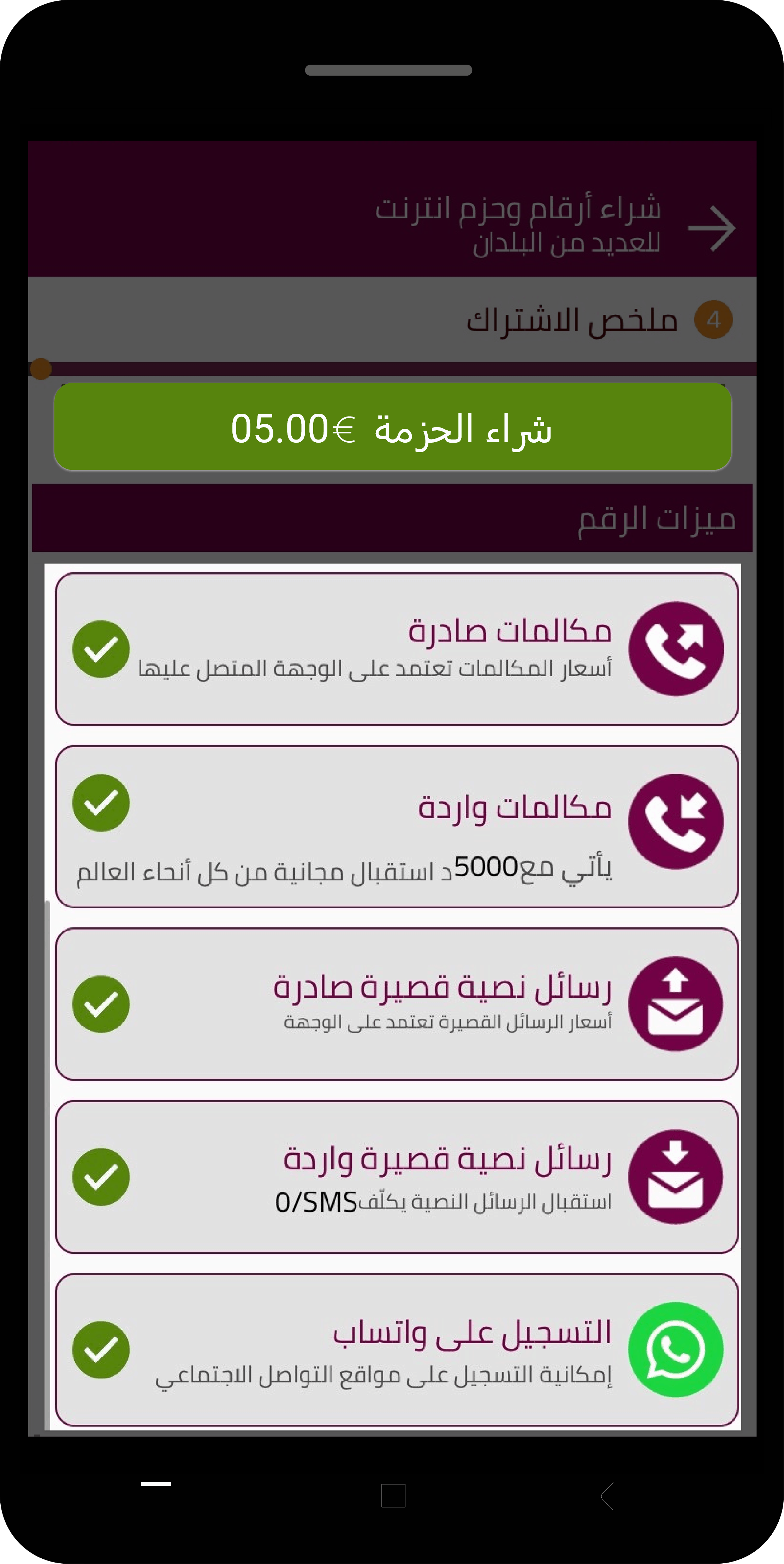
Task: Select the outgoing SMS feature card
Action: (x=397, y=1004)
